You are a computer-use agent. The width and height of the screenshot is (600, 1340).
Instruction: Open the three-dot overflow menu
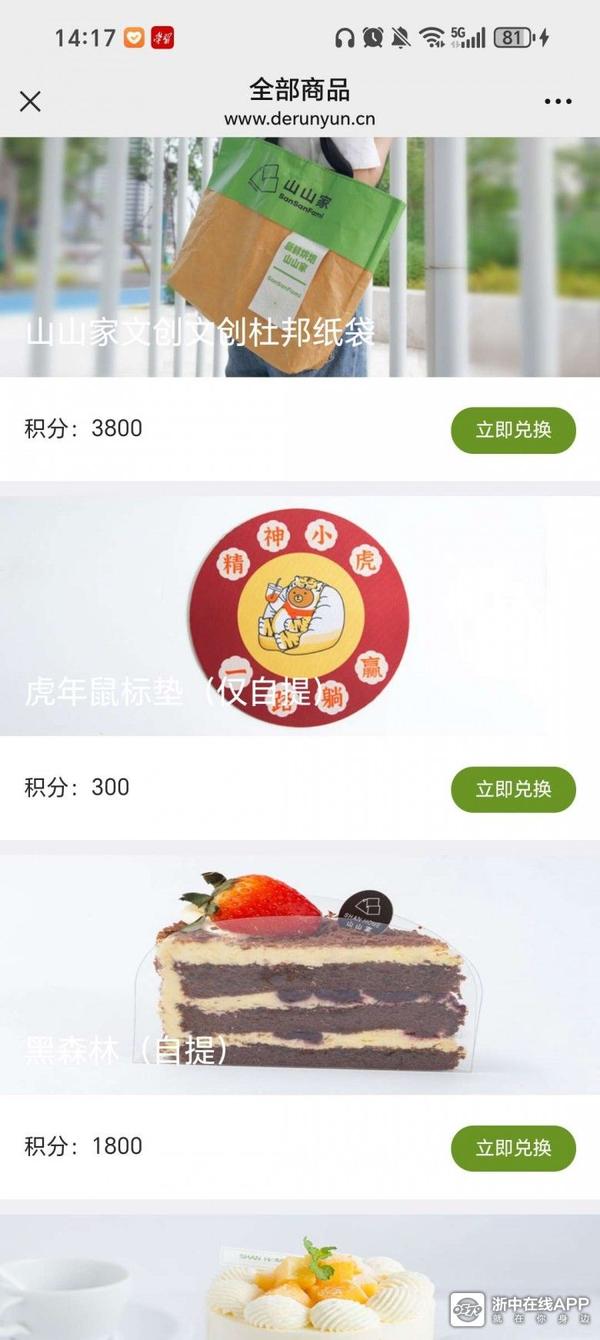click(558, 101)
